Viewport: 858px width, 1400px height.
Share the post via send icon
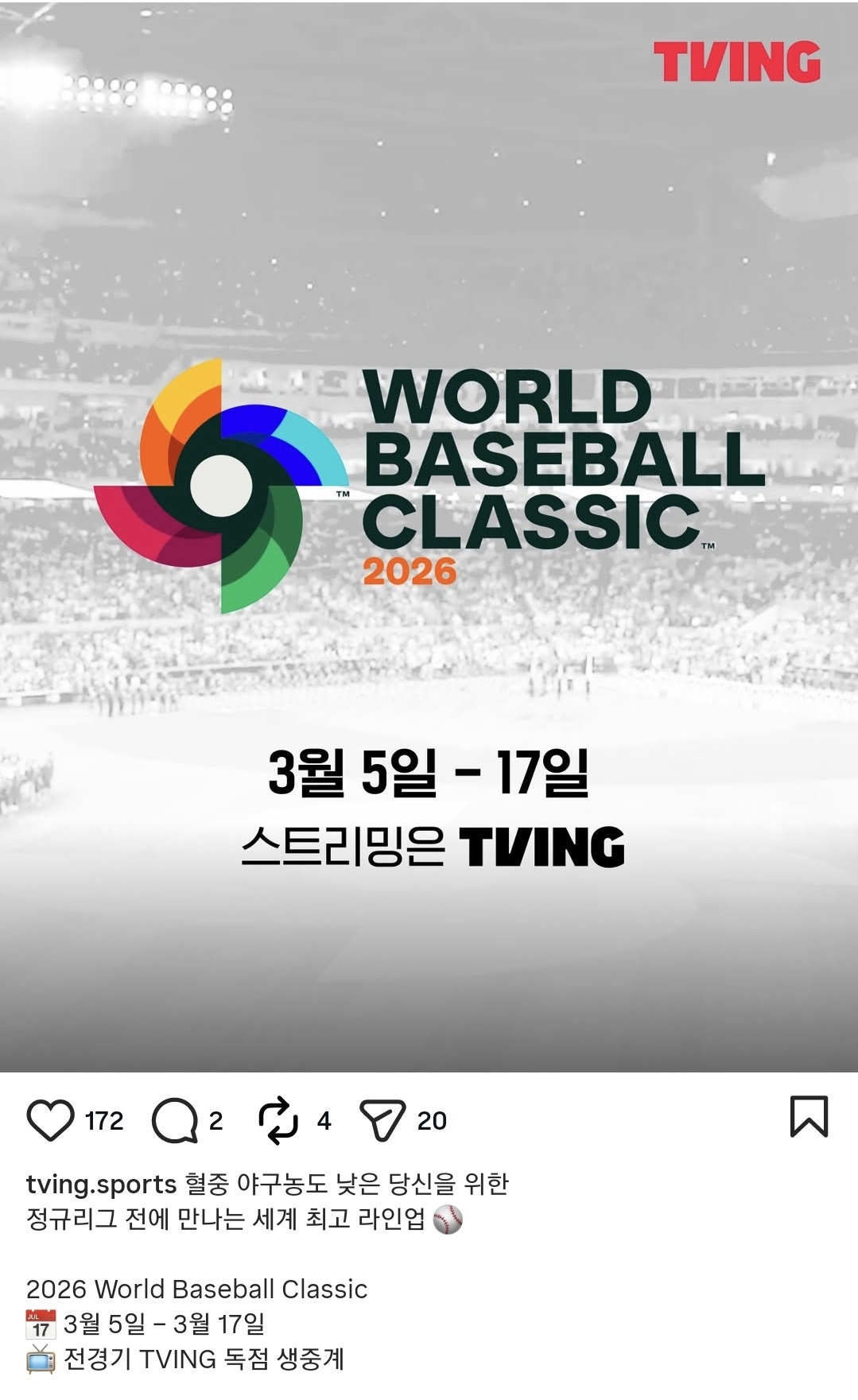pos(382,1120)
